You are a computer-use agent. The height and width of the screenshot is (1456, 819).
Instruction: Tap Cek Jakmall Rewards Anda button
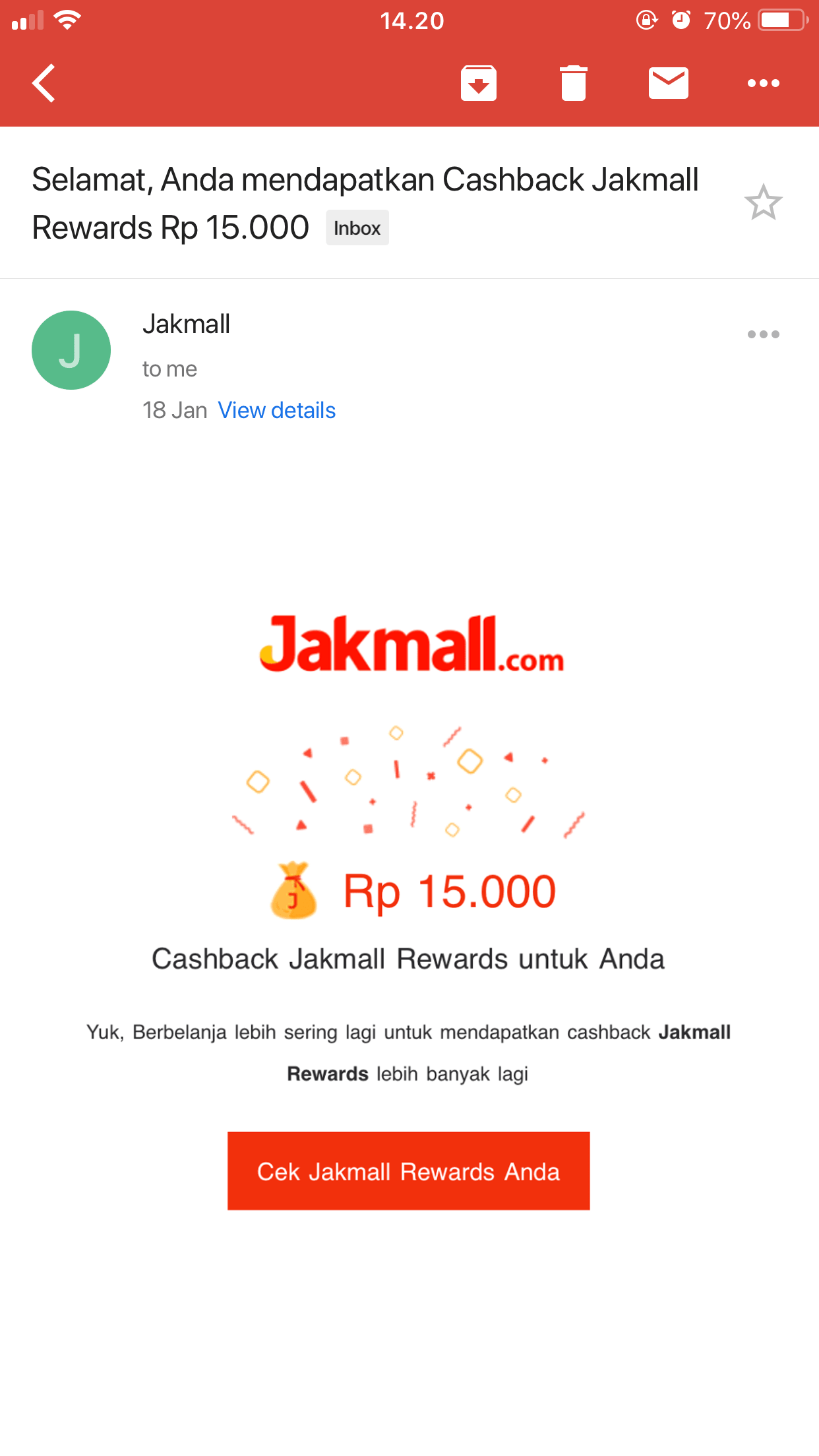tap(408, 1171)
